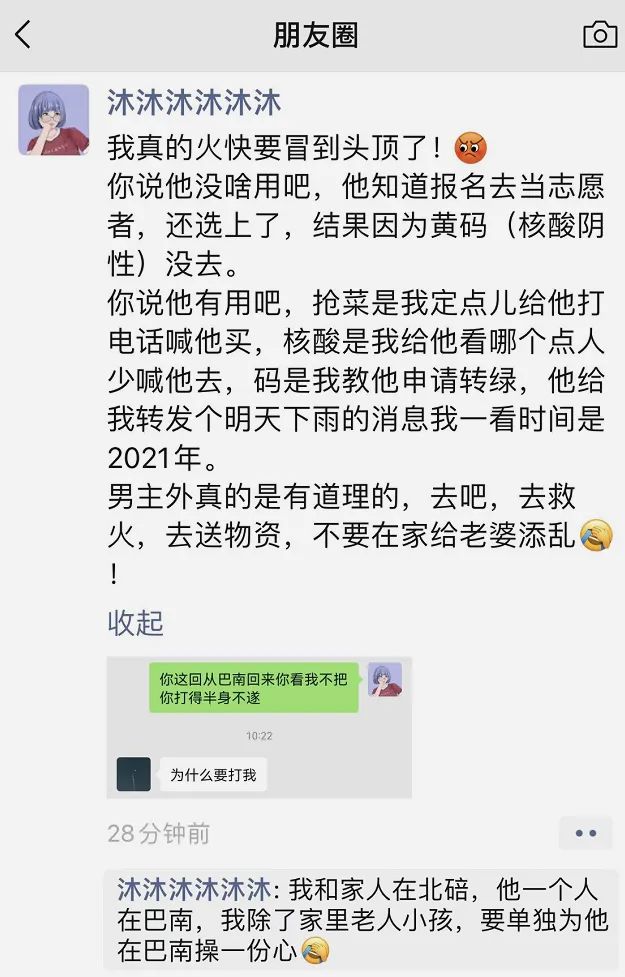The height and width of the screenshot is (977, 625).
Task: Collapse the post text with 收起
Action: coord(135,623)
